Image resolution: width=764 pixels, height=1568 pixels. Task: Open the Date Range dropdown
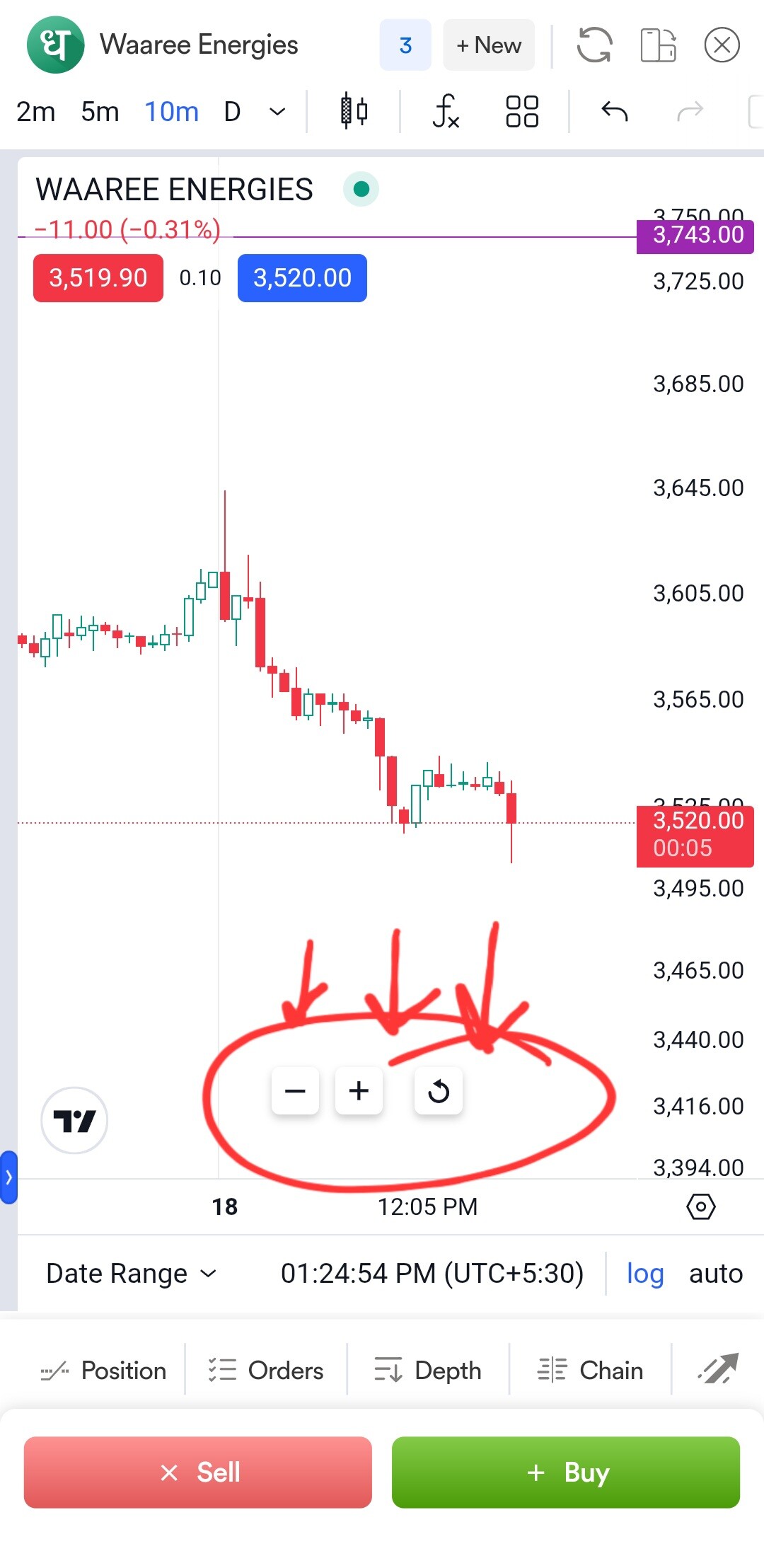coord(131,1274)
